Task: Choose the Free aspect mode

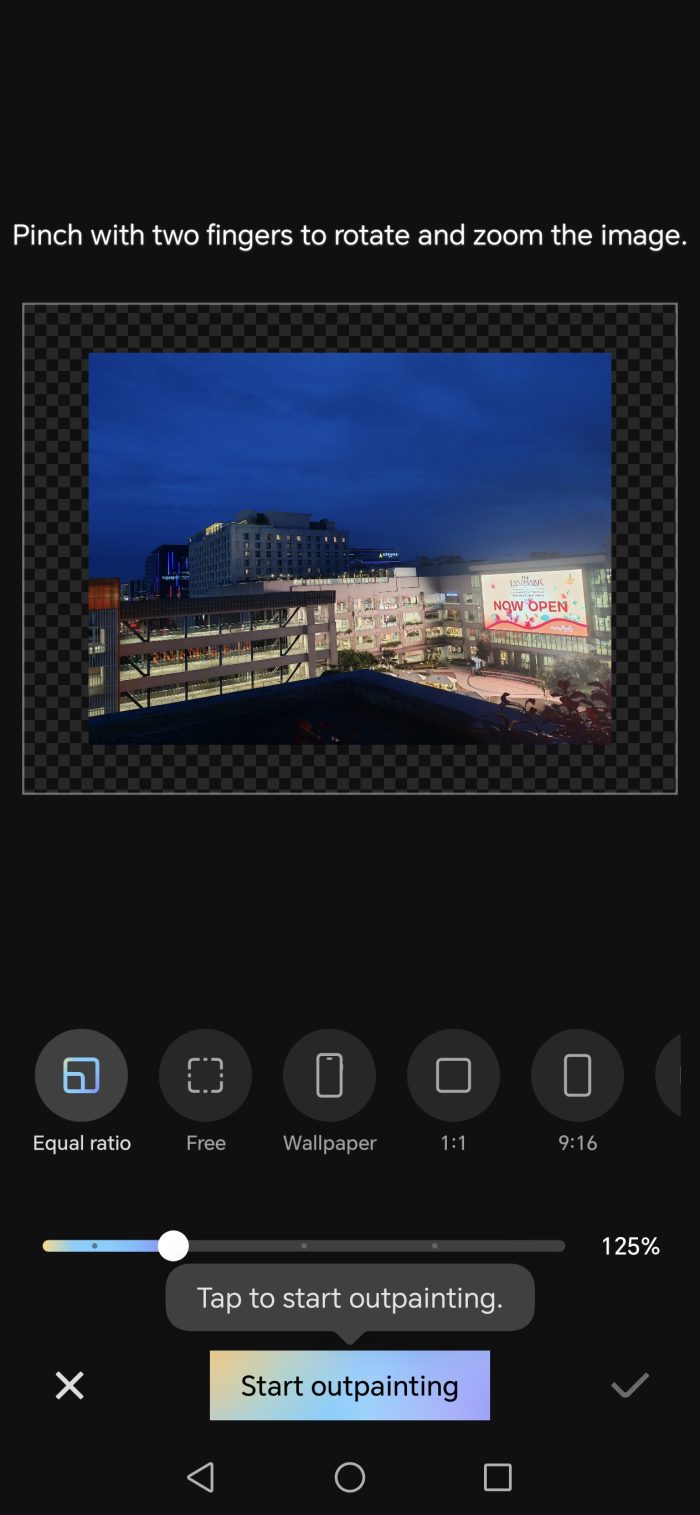Action: pyautogui.click(x=205, y=1075)
